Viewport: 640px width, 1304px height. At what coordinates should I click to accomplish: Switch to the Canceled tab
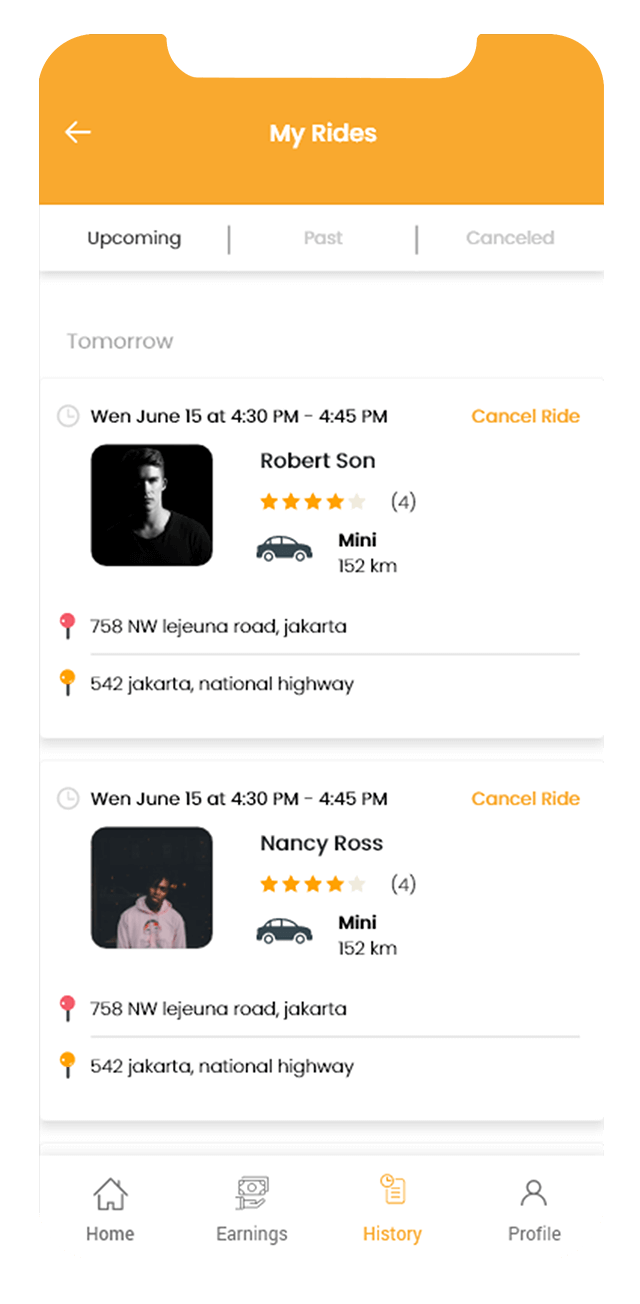click(510, 238)
